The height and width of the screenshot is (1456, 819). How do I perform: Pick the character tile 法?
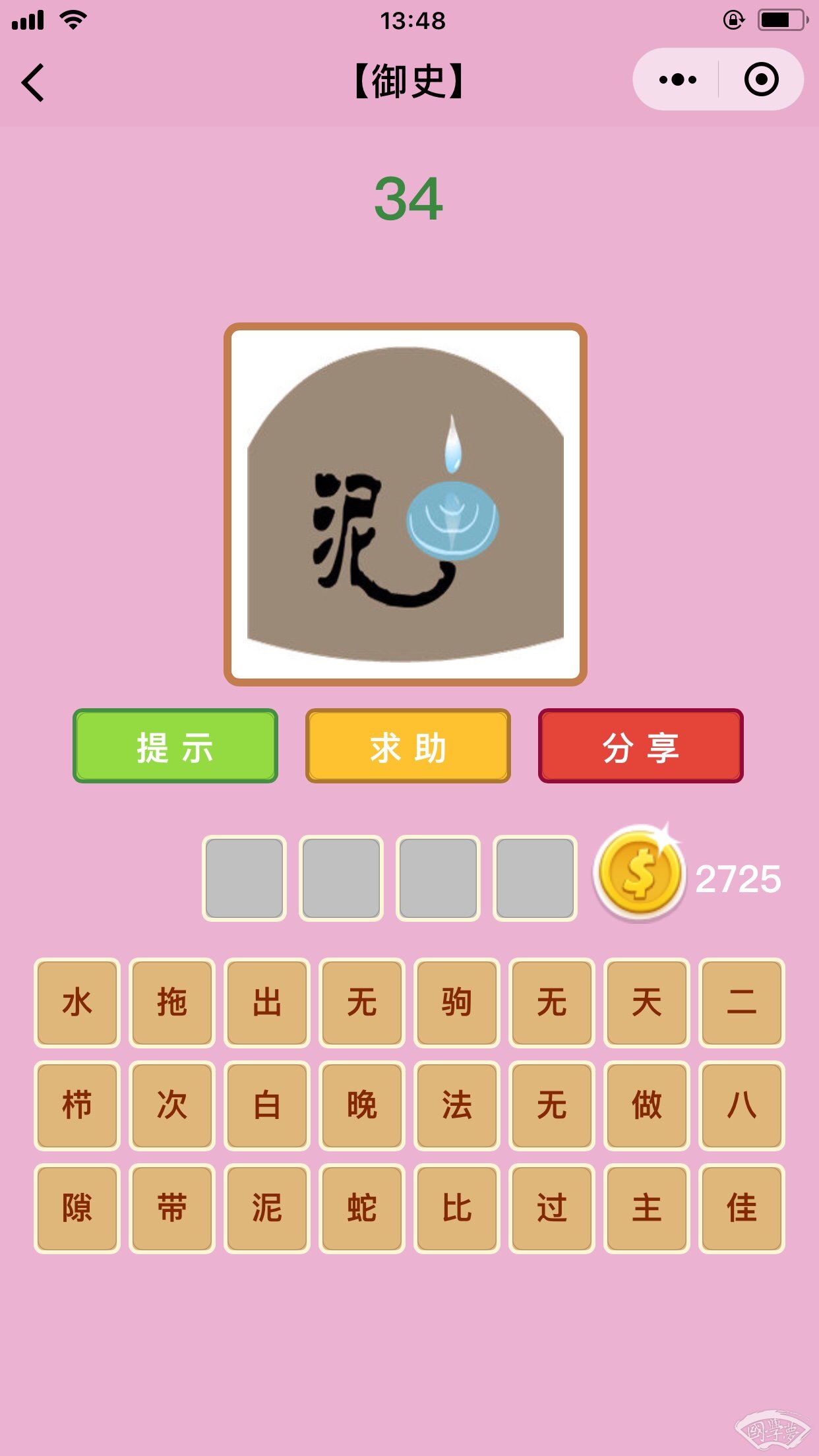click(457, 1105)
